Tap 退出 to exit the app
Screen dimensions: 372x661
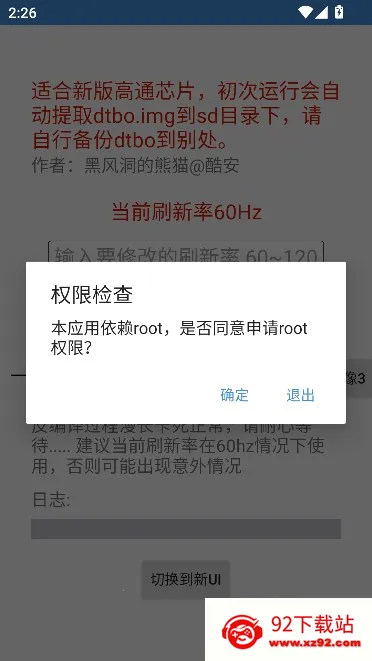click(300, 395)
